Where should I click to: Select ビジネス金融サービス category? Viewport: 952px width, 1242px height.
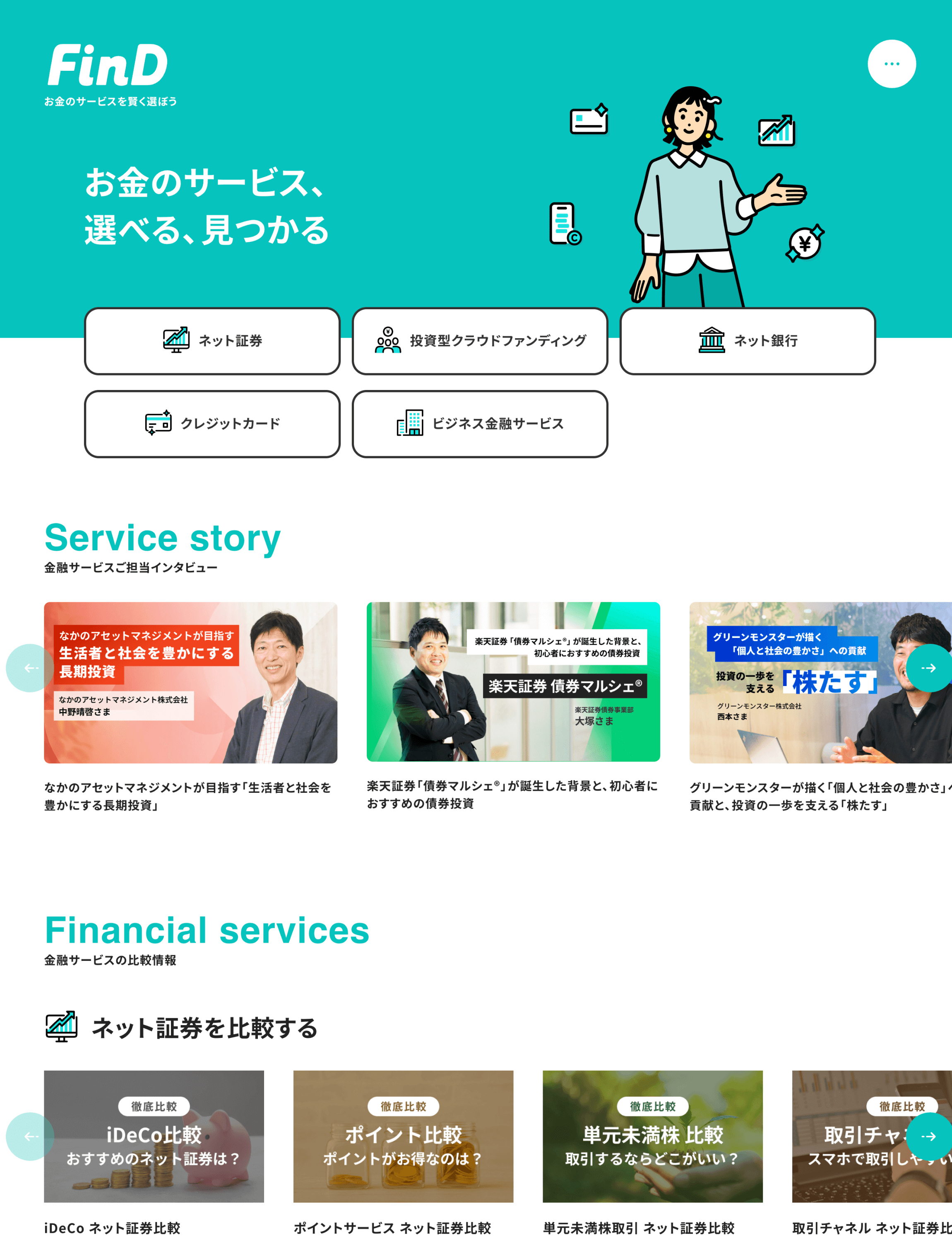coord(479,424)
